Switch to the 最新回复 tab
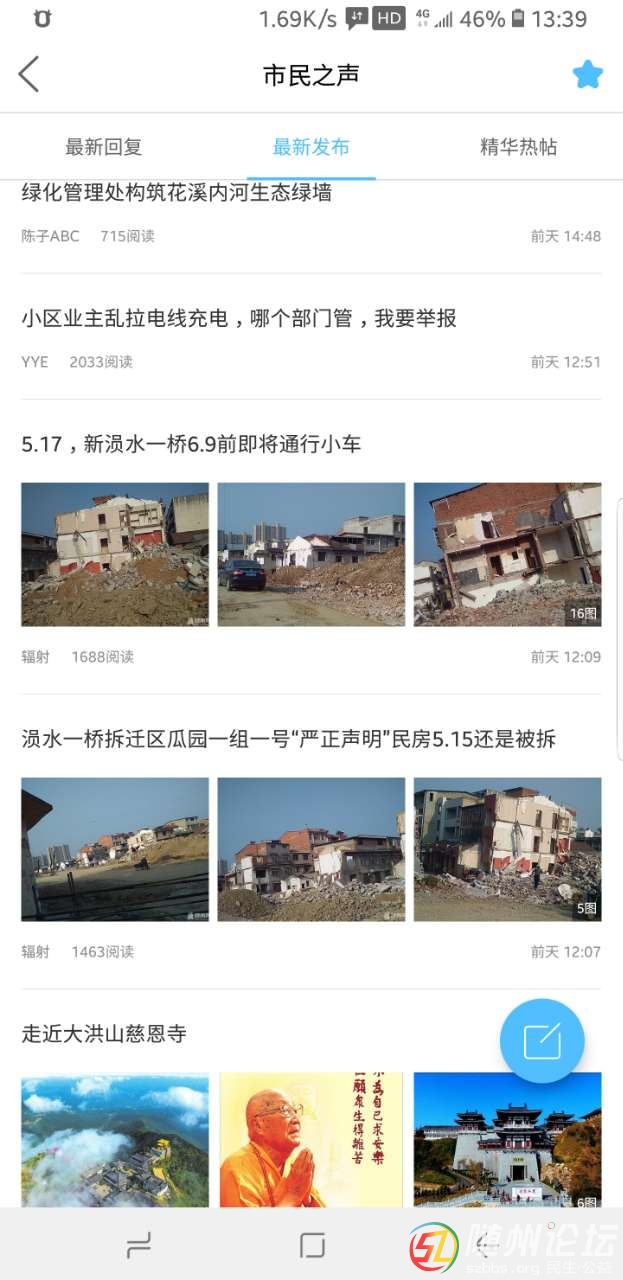623x1280 pixels. [104, 147]
